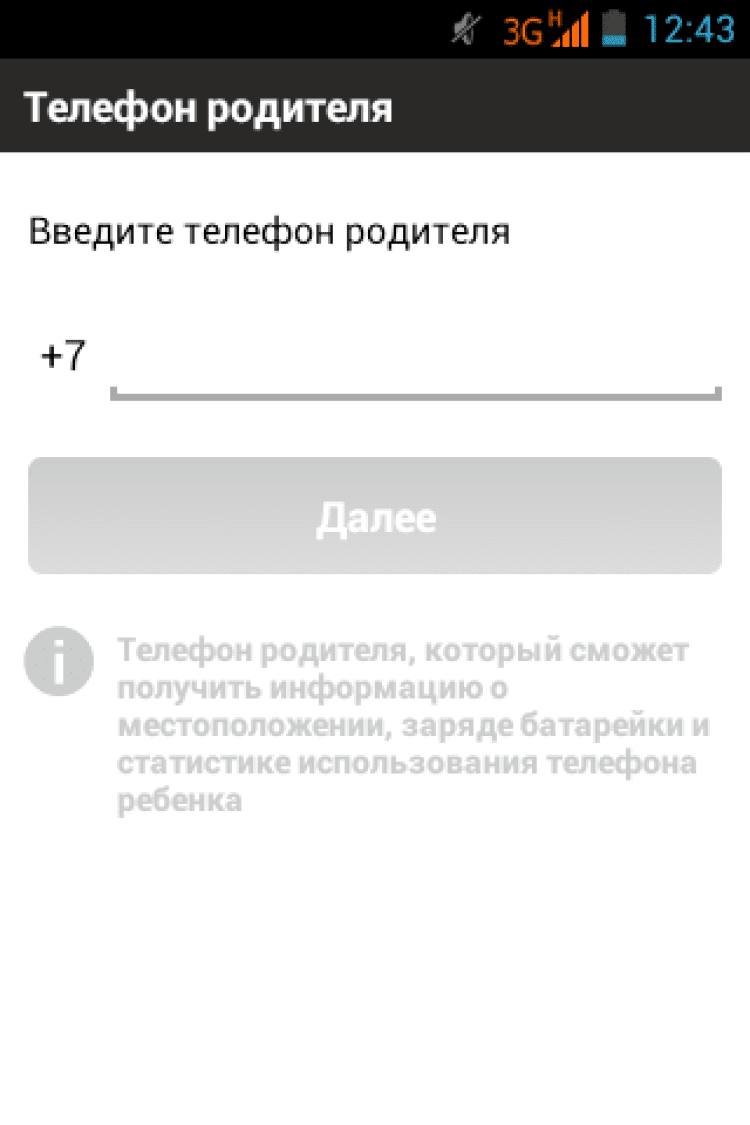Tap the Далее button

coord(375,516)
